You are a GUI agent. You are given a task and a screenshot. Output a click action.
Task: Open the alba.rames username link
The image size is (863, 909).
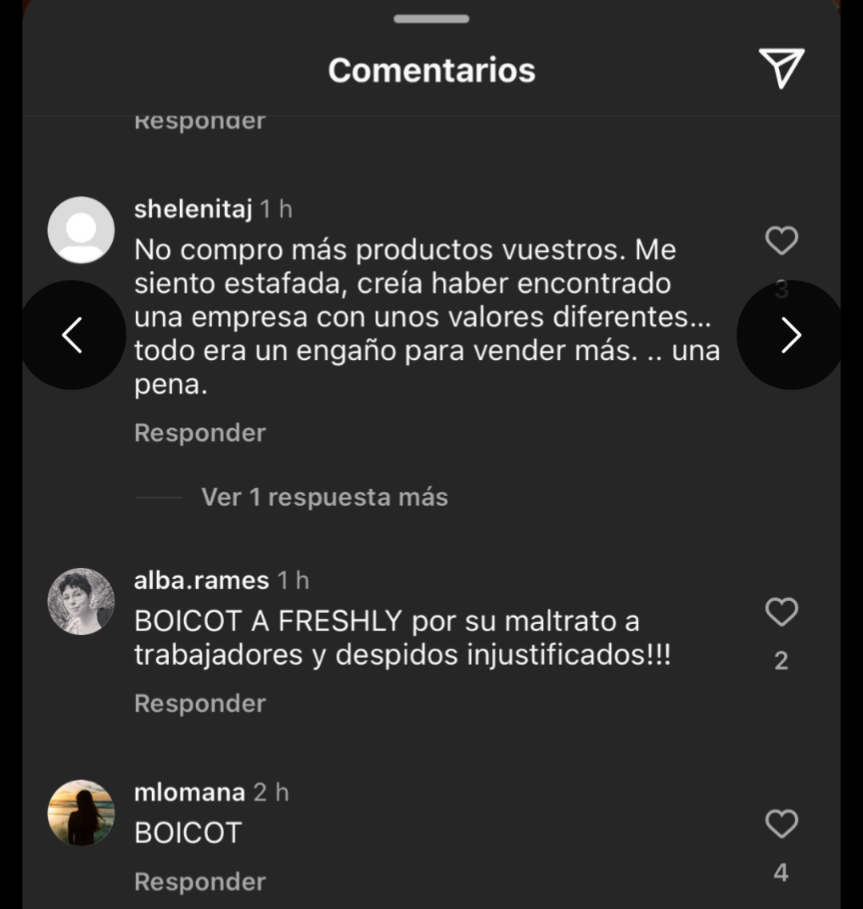201,580
